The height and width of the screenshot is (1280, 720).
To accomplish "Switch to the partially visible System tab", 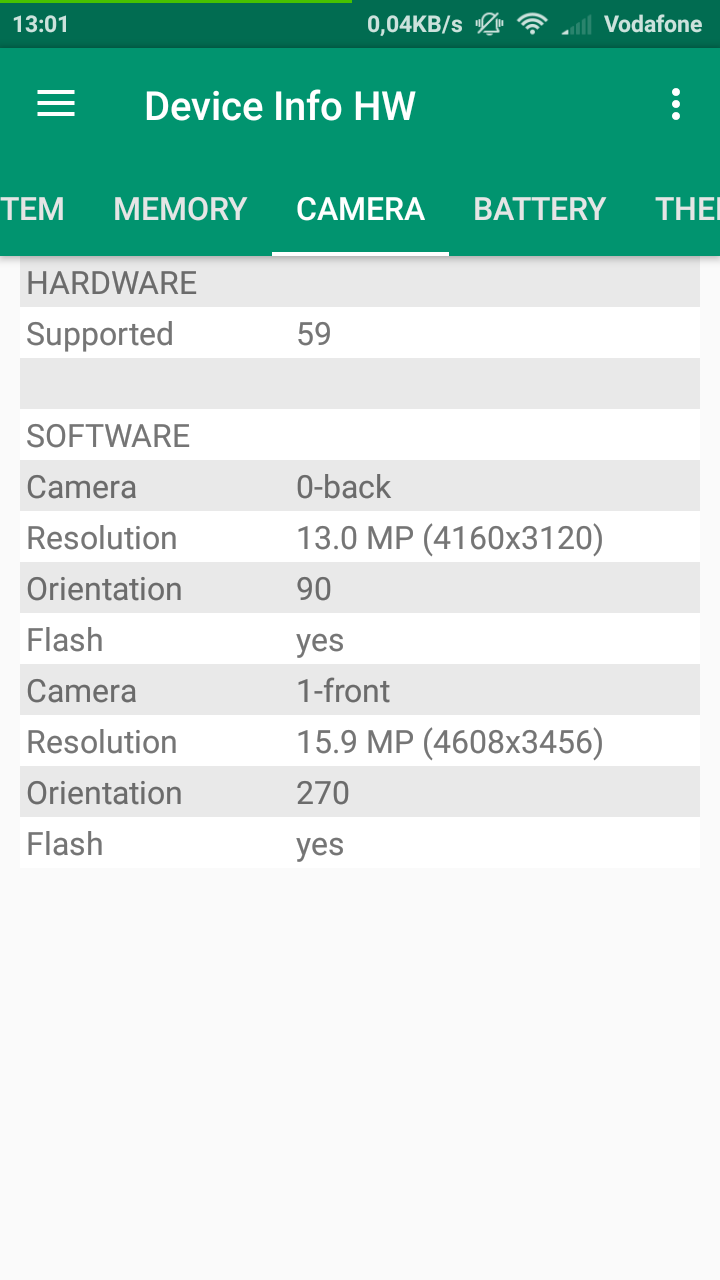I will [x=32, y=209].
